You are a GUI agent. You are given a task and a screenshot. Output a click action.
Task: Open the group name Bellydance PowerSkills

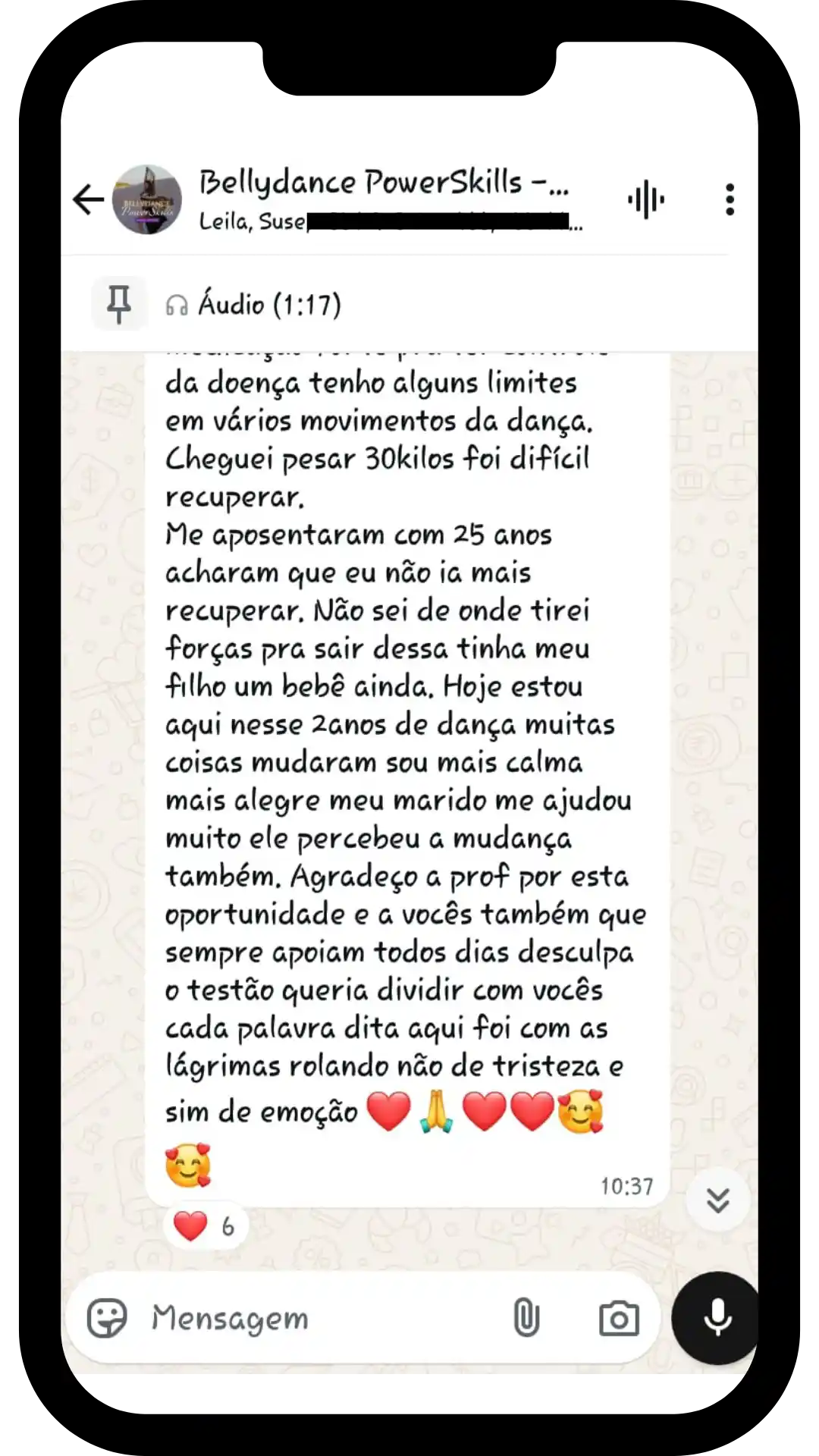383,180
